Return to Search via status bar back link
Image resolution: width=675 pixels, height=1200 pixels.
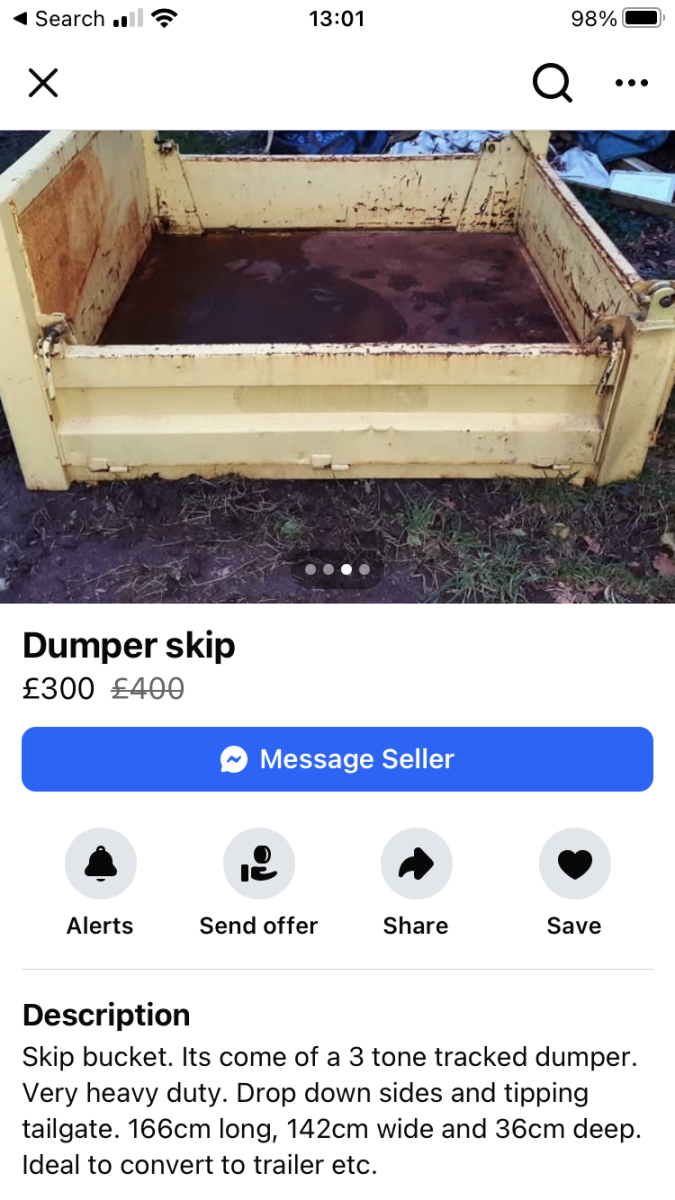coord(58,19)
